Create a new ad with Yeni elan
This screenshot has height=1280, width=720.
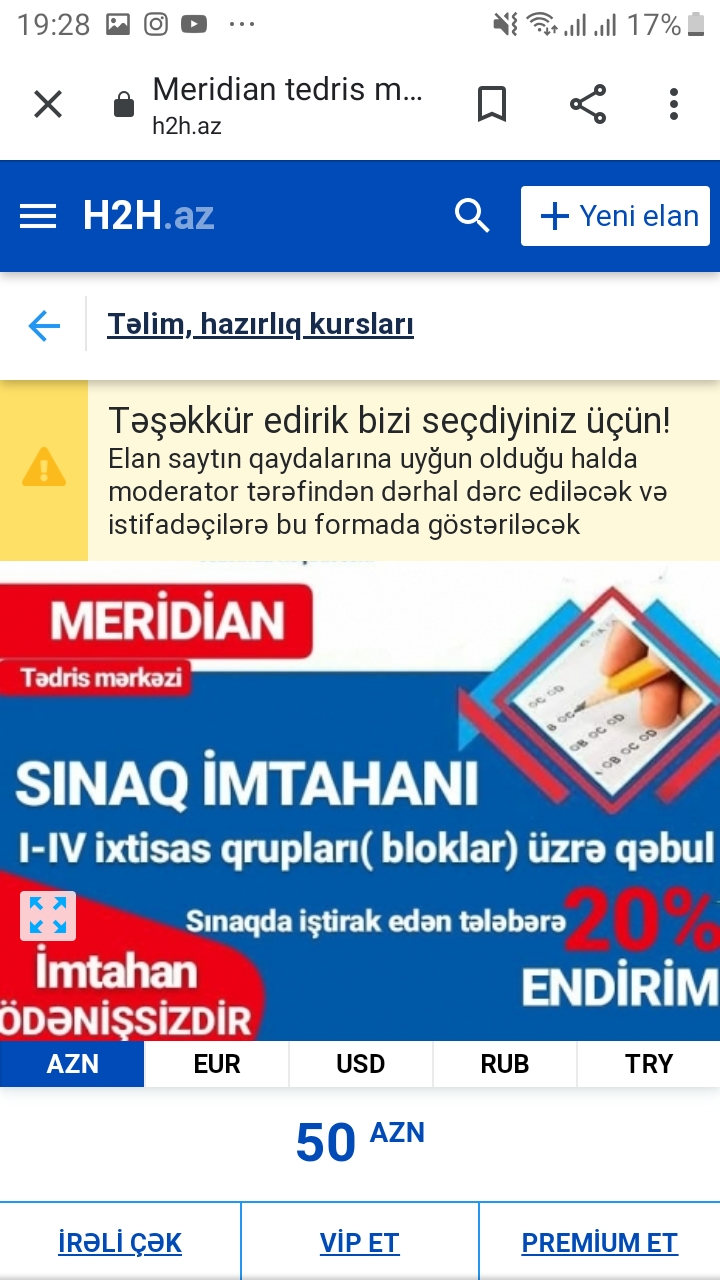click(x=615, y=216)
